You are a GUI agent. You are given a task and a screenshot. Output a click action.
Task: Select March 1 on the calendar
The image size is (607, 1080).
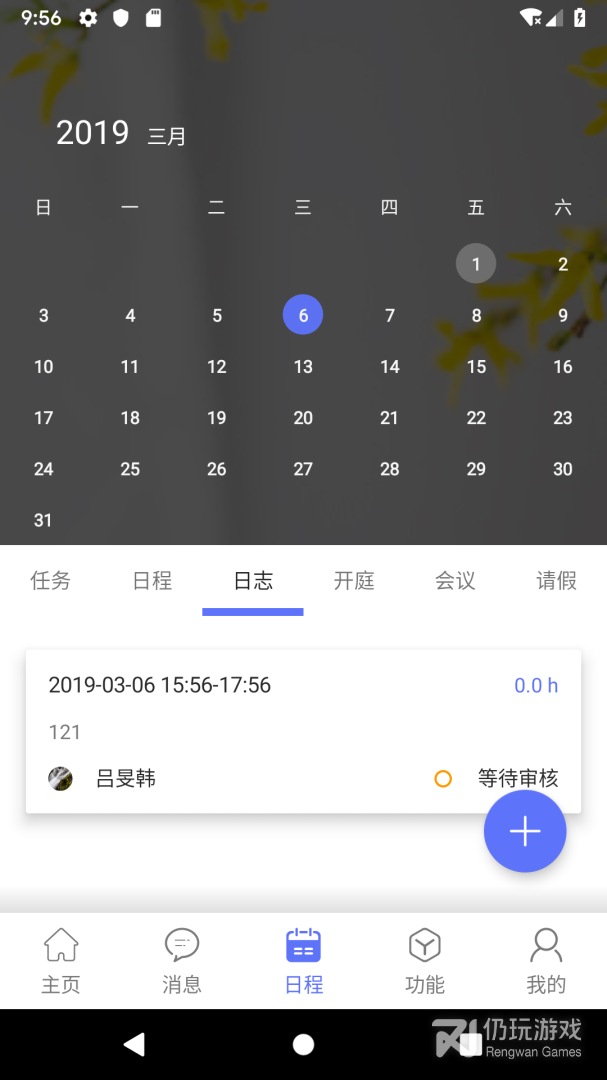[x=476, y=264]
